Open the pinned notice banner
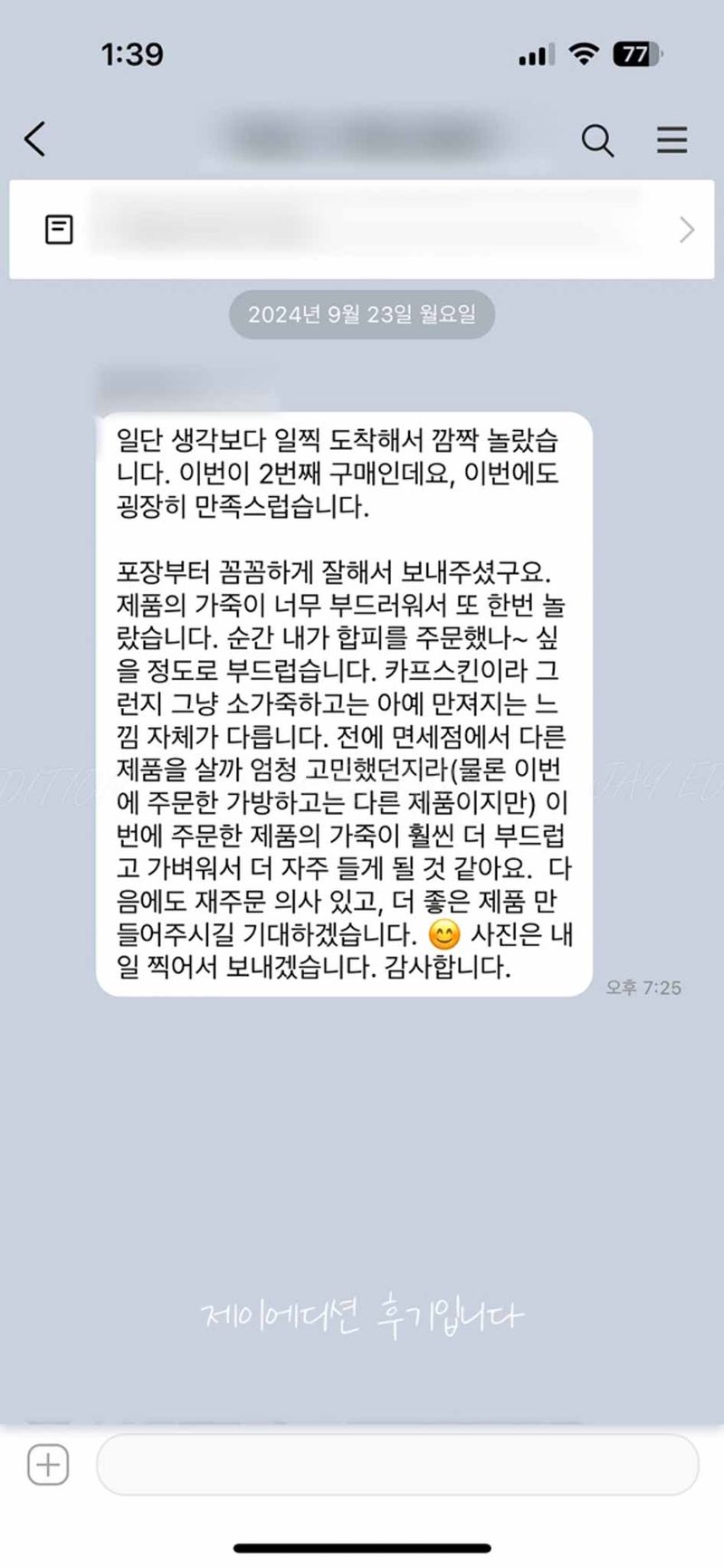This screenshot has width=724, height=1568. click(362, 230)
